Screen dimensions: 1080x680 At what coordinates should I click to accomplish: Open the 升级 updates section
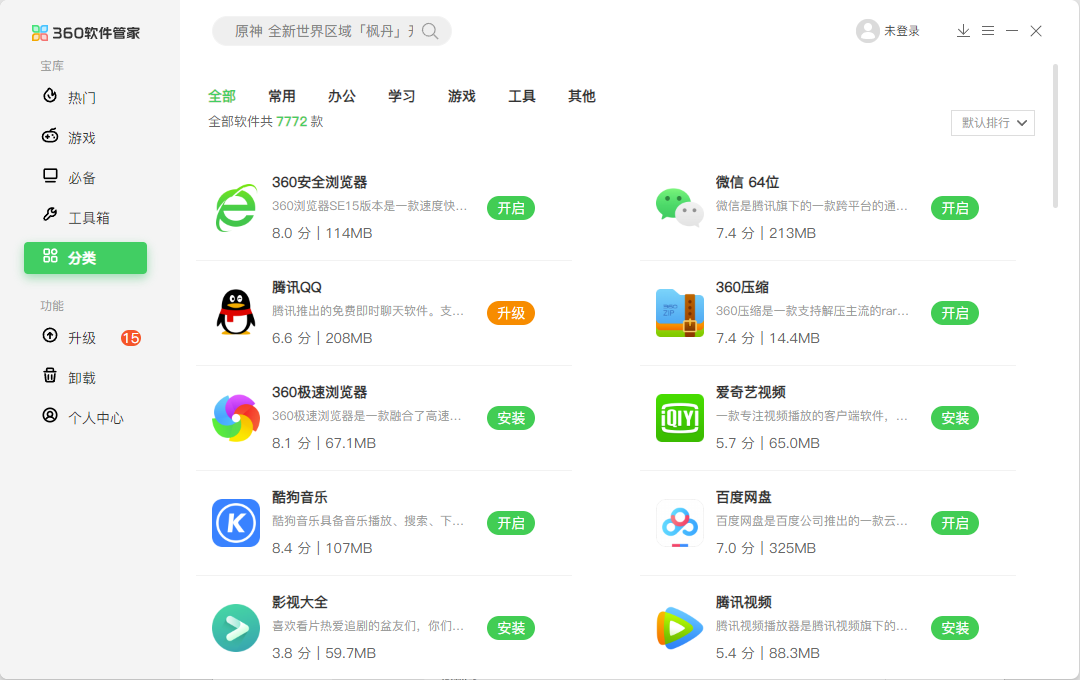click(x=82, y=337)
